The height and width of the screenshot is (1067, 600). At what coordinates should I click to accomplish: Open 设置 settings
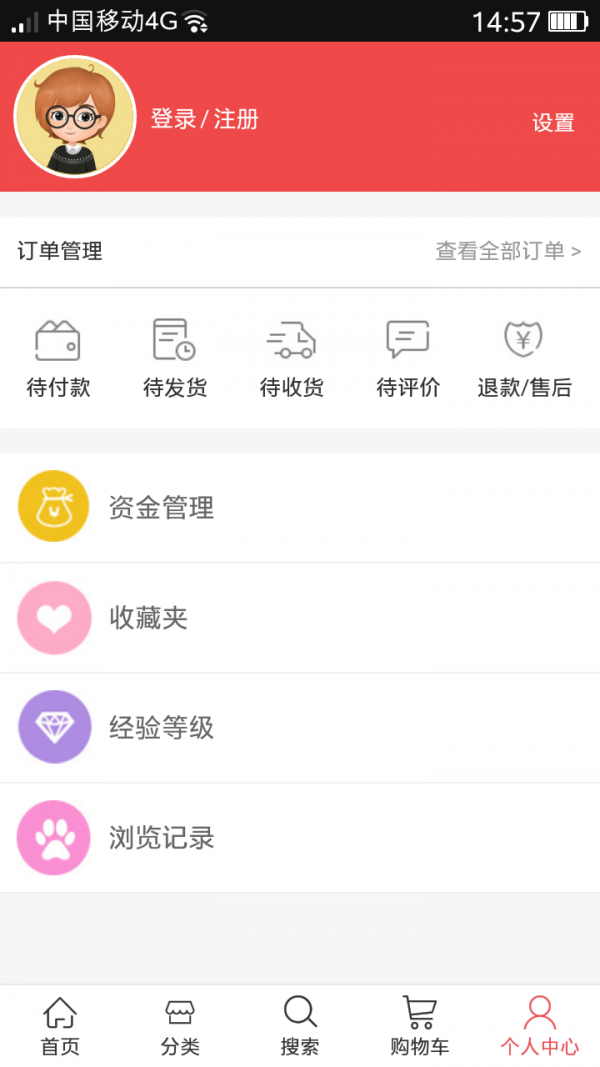tap(553, 123)
